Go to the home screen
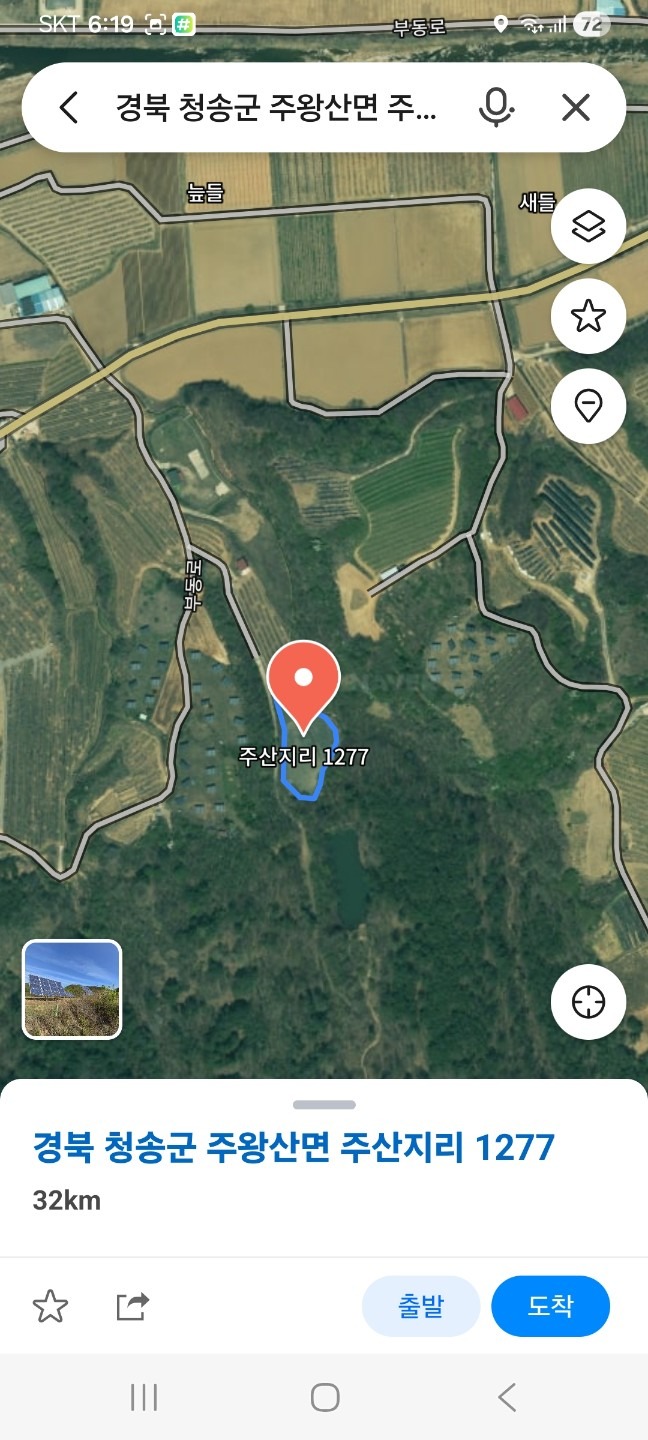The height and width of the screenshot is (1440, 648). (325, 1397)
